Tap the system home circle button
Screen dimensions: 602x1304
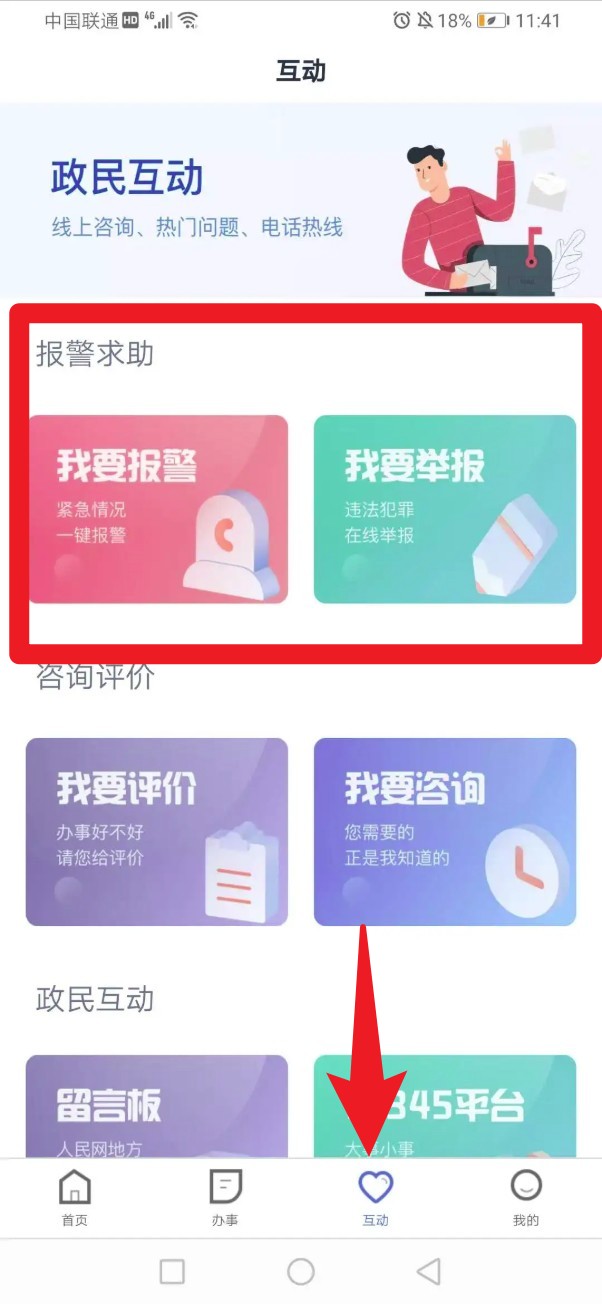pyautogui.click(x=301, y=1271)
